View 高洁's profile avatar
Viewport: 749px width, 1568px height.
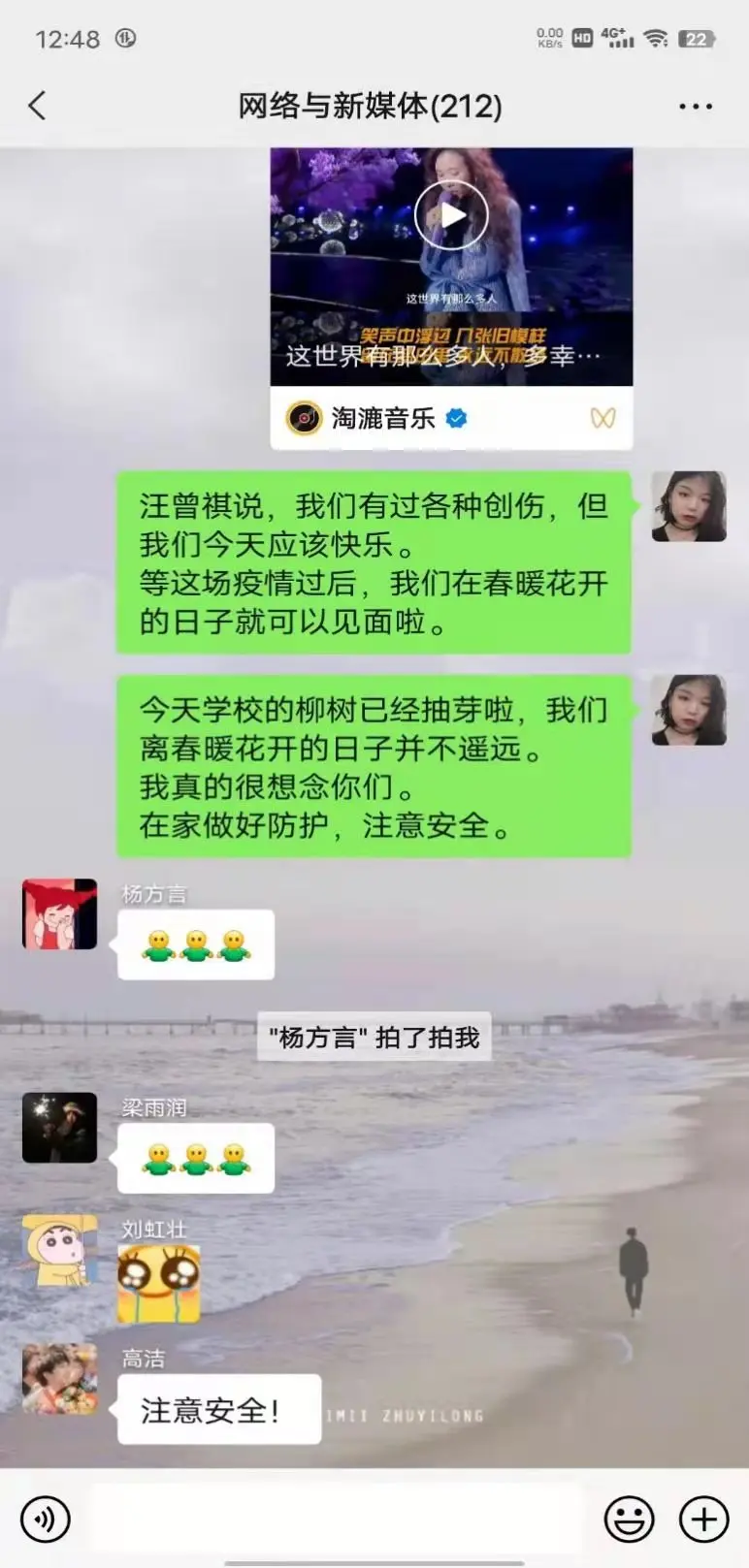pyautogui.click(x=60, y=1379)
